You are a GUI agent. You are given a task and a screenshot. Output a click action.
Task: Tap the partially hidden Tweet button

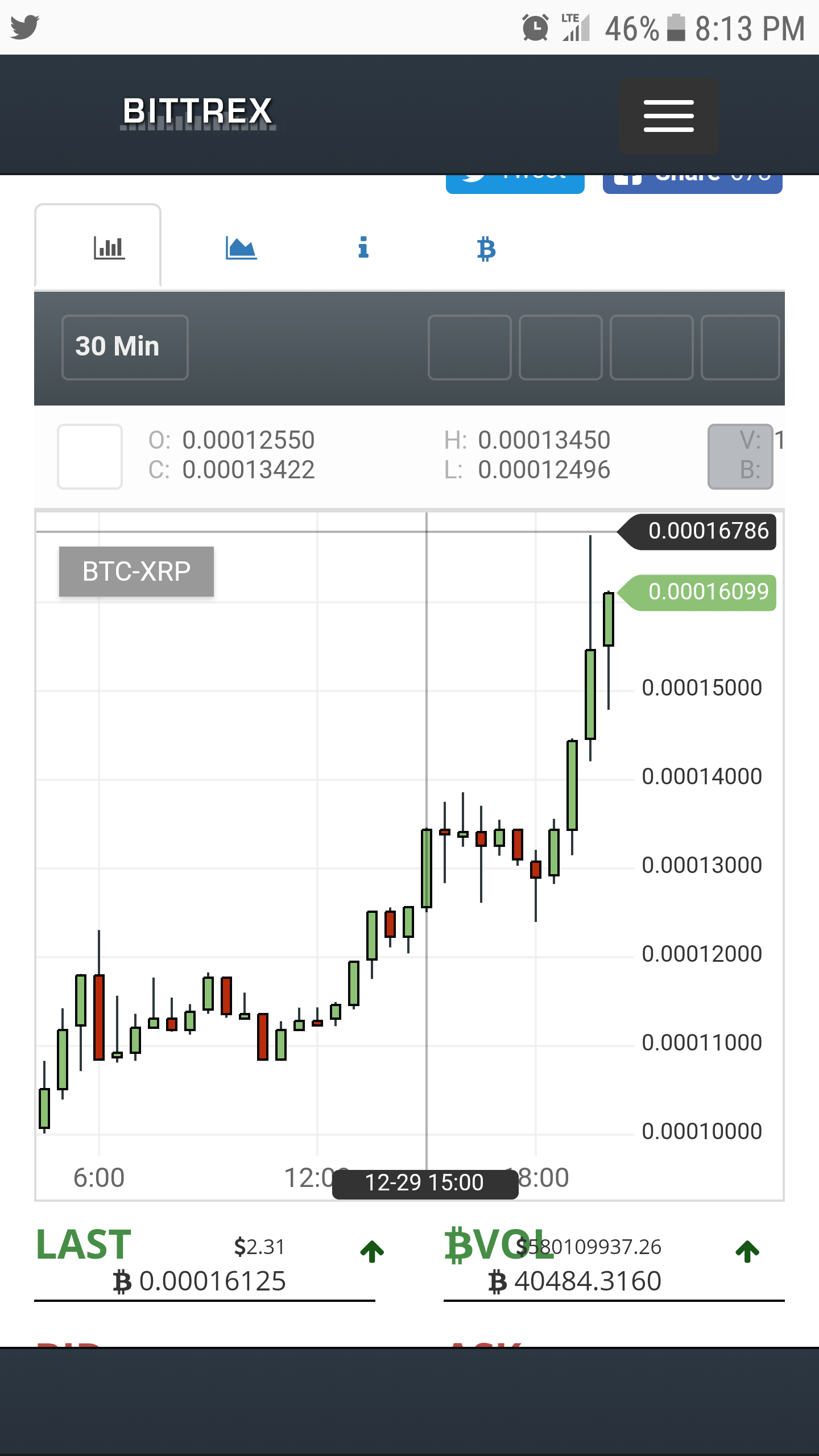tap(515, 184)
